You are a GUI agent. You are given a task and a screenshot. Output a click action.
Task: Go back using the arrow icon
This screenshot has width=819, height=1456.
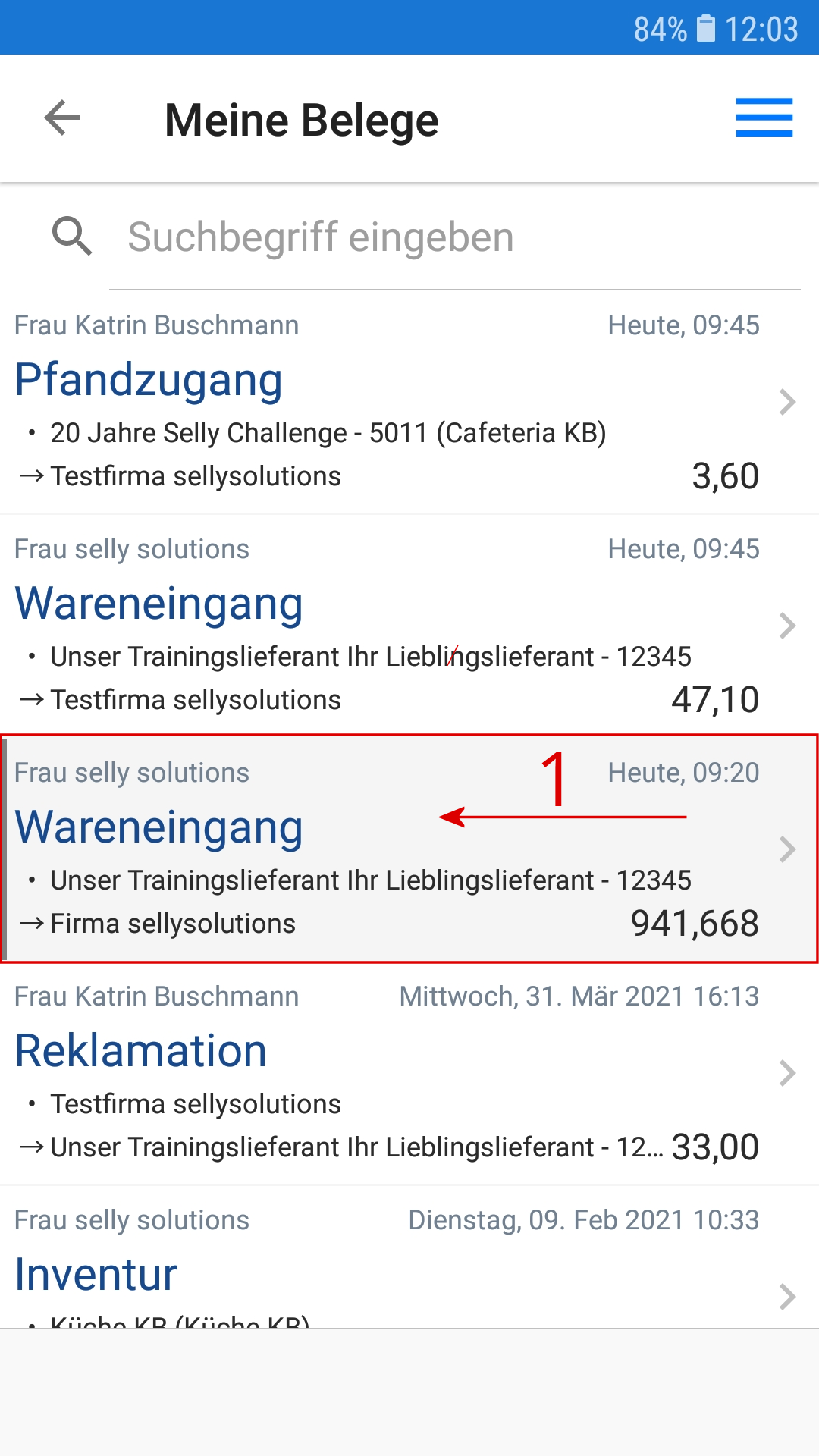click(x=62, y=118)
